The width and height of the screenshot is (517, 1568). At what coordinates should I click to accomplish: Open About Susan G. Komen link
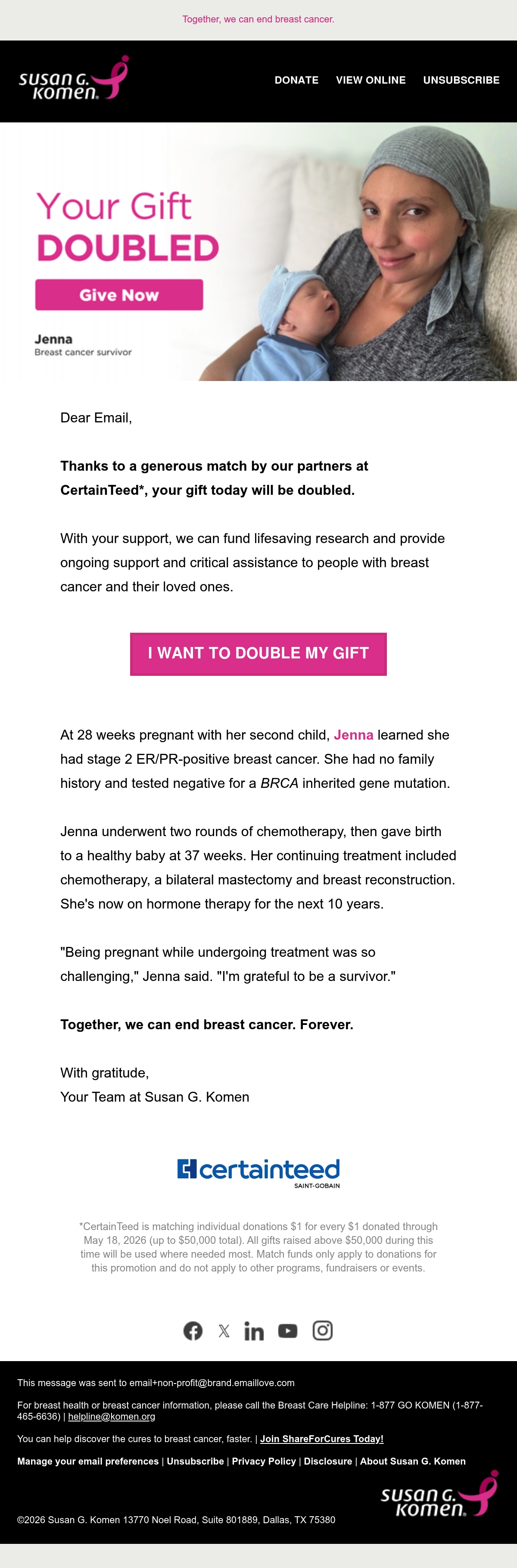point(413,1461)
